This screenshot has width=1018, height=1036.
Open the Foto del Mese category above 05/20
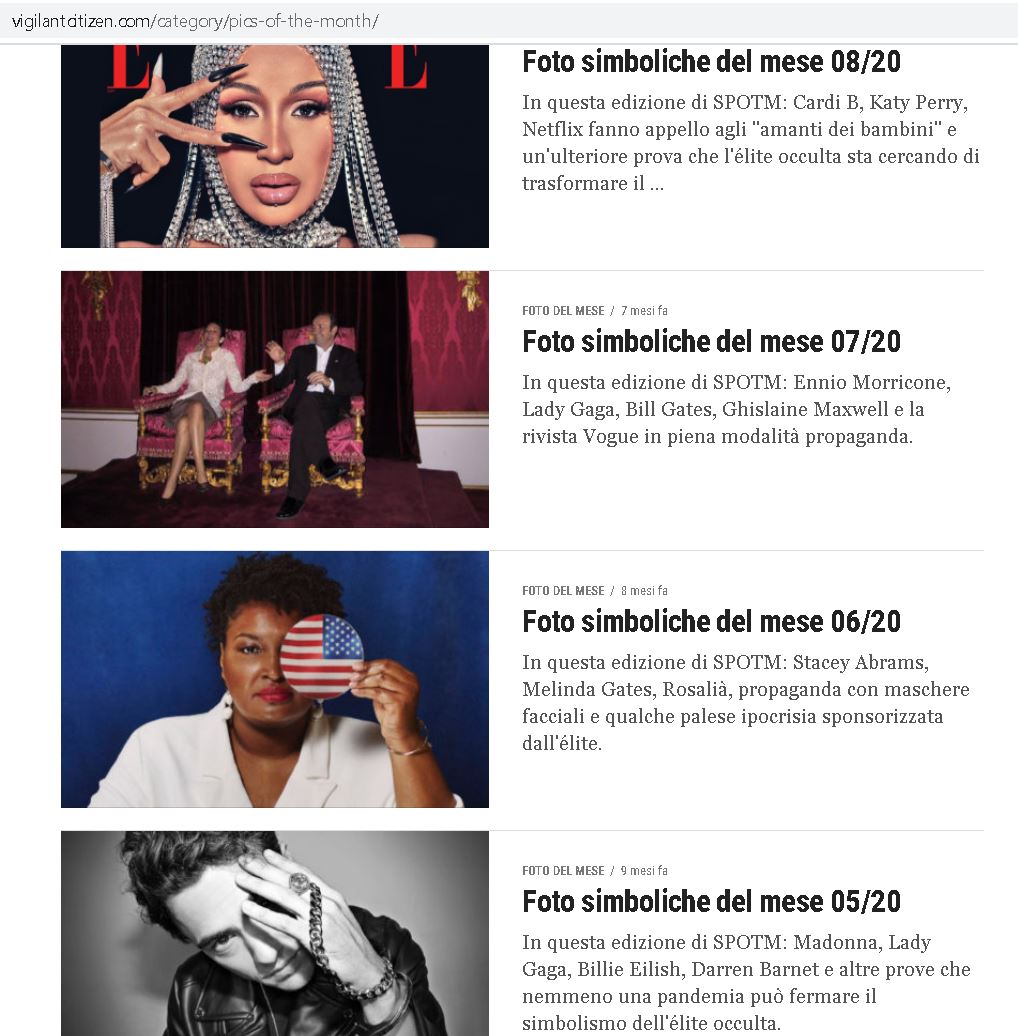tap(563, 871)
